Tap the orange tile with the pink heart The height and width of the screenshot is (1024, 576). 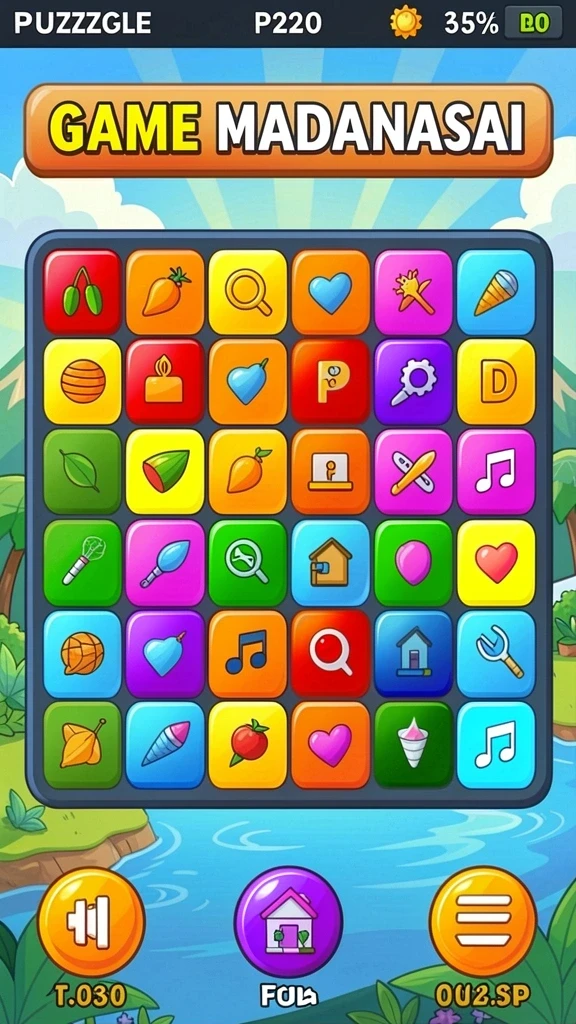pyautogui.click(x=330, y=744)
